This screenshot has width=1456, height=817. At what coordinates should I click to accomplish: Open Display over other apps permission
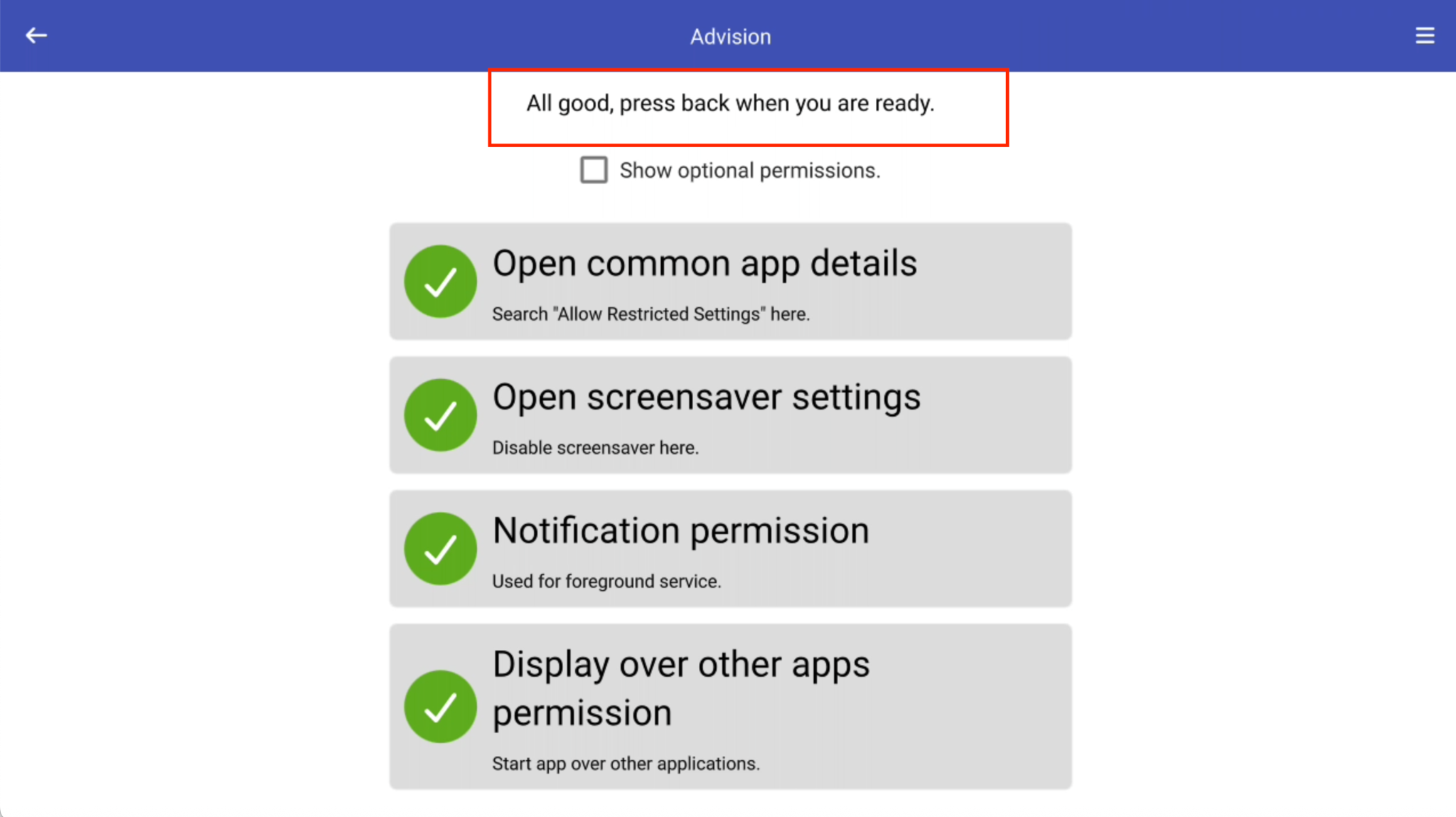coord(730,706)
